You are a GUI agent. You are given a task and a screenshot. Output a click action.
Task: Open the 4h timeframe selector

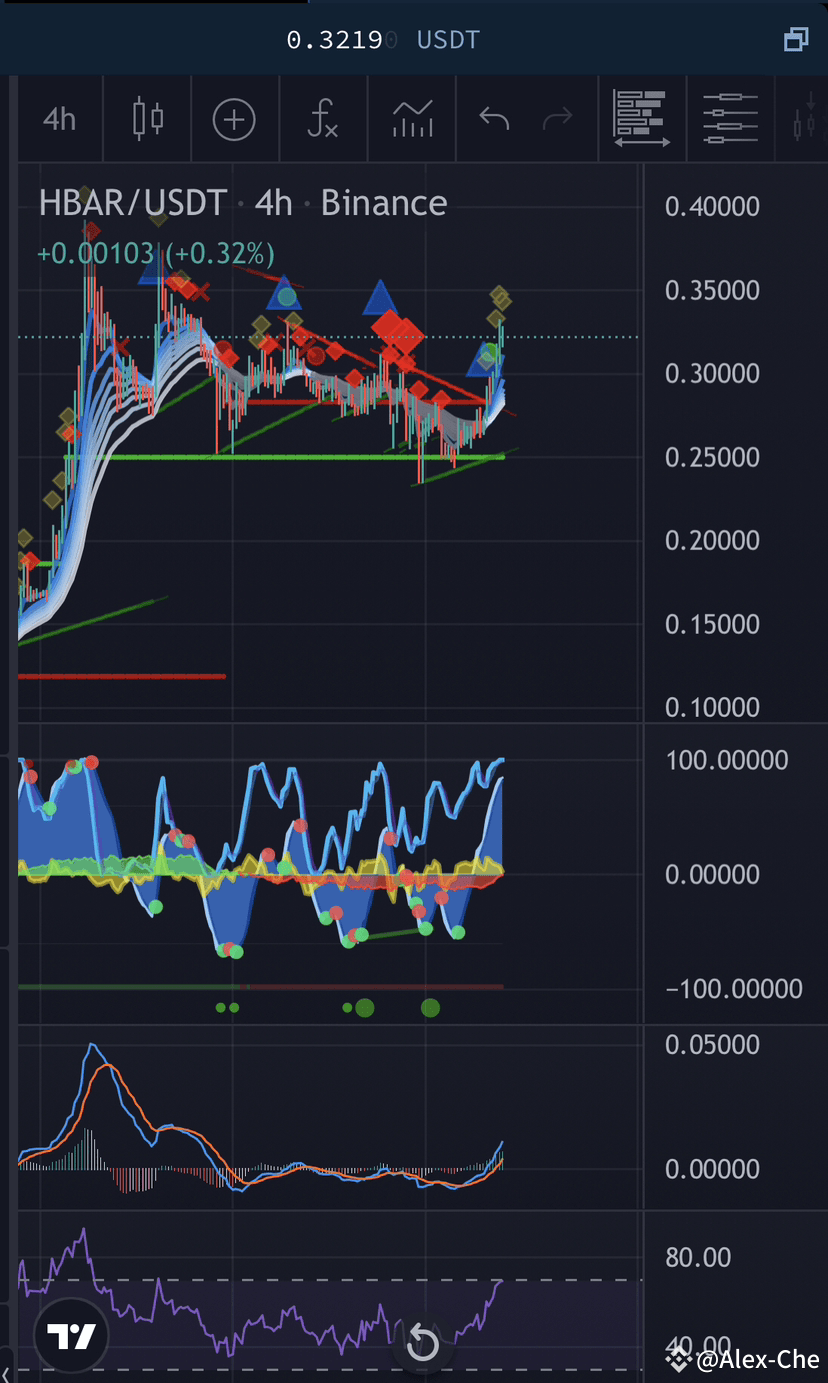[x=60, y=118]
